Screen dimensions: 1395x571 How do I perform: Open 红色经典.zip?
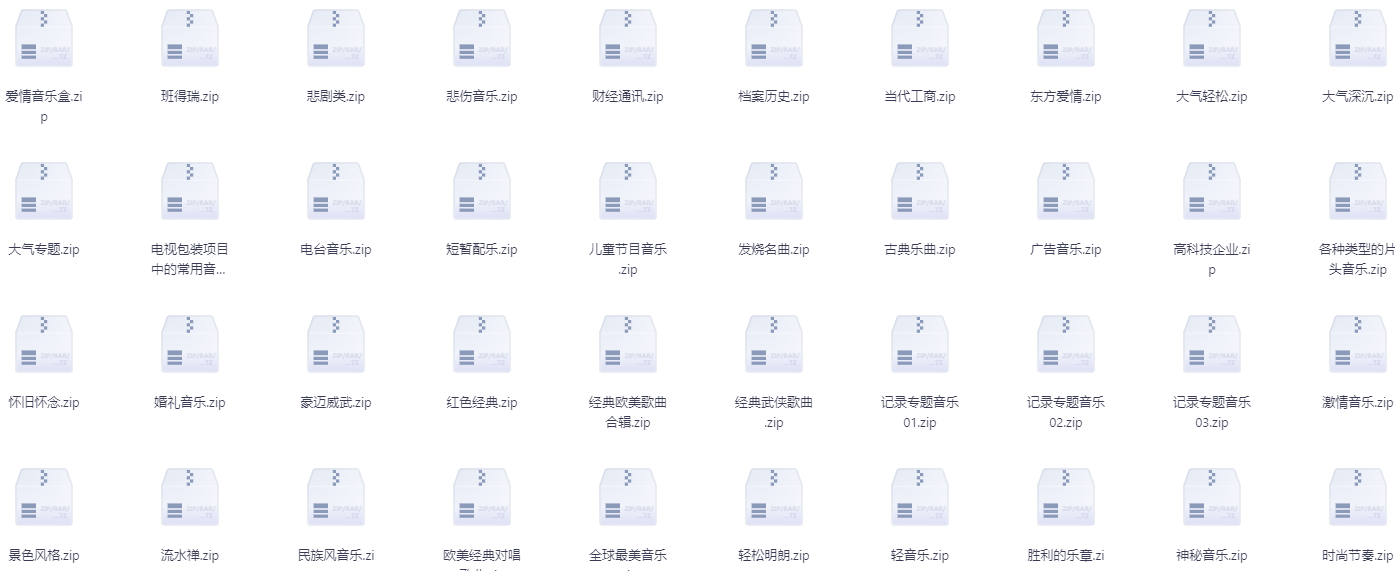tap(482, 345)
